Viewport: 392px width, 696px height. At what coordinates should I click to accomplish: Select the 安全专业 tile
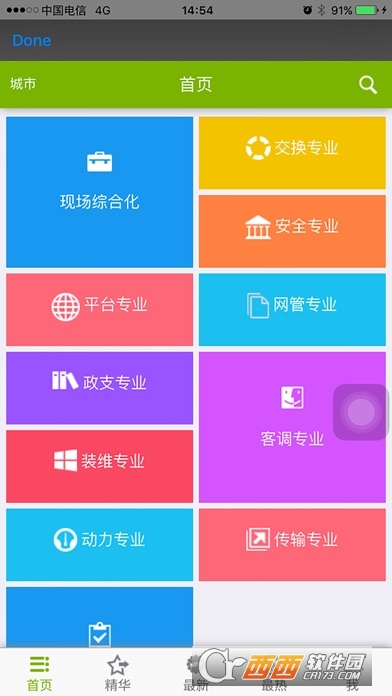pyautogui.click(x=292, y=231)
